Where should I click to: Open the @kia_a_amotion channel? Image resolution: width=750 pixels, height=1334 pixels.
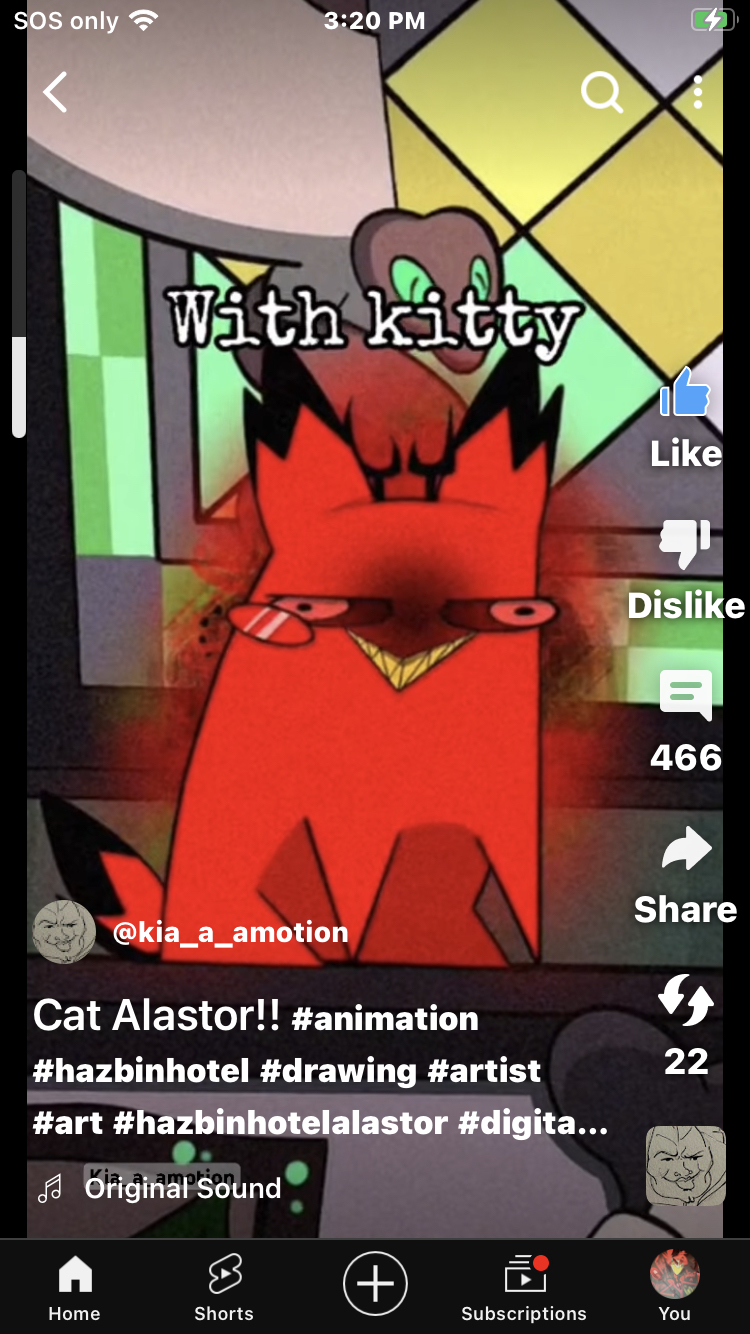(230, 933)
